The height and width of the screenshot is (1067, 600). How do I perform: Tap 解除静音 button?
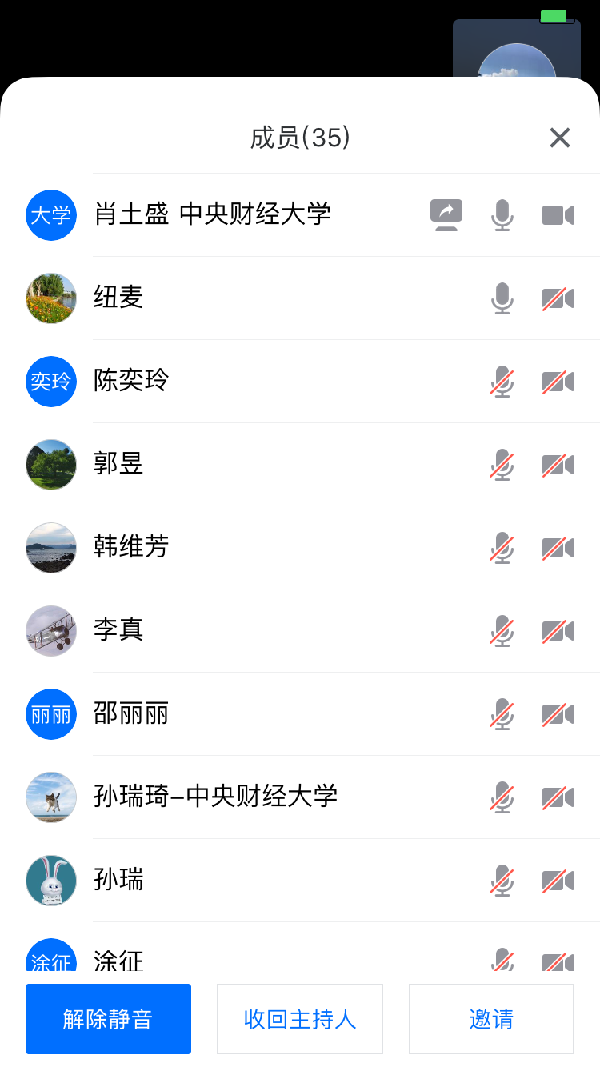pos(108,1019)
